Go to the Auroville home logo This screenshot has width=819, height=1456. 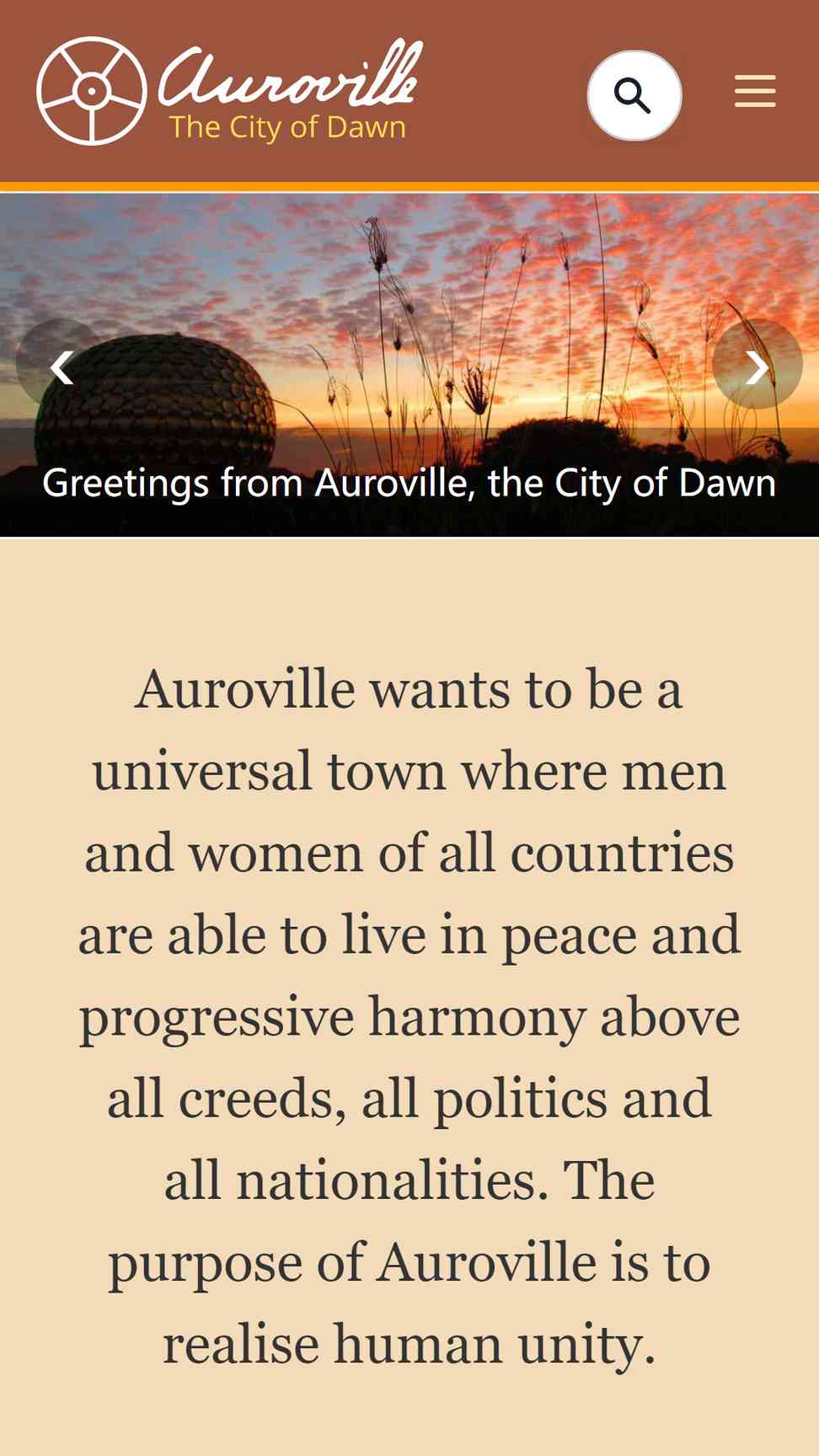pos(229,91)
